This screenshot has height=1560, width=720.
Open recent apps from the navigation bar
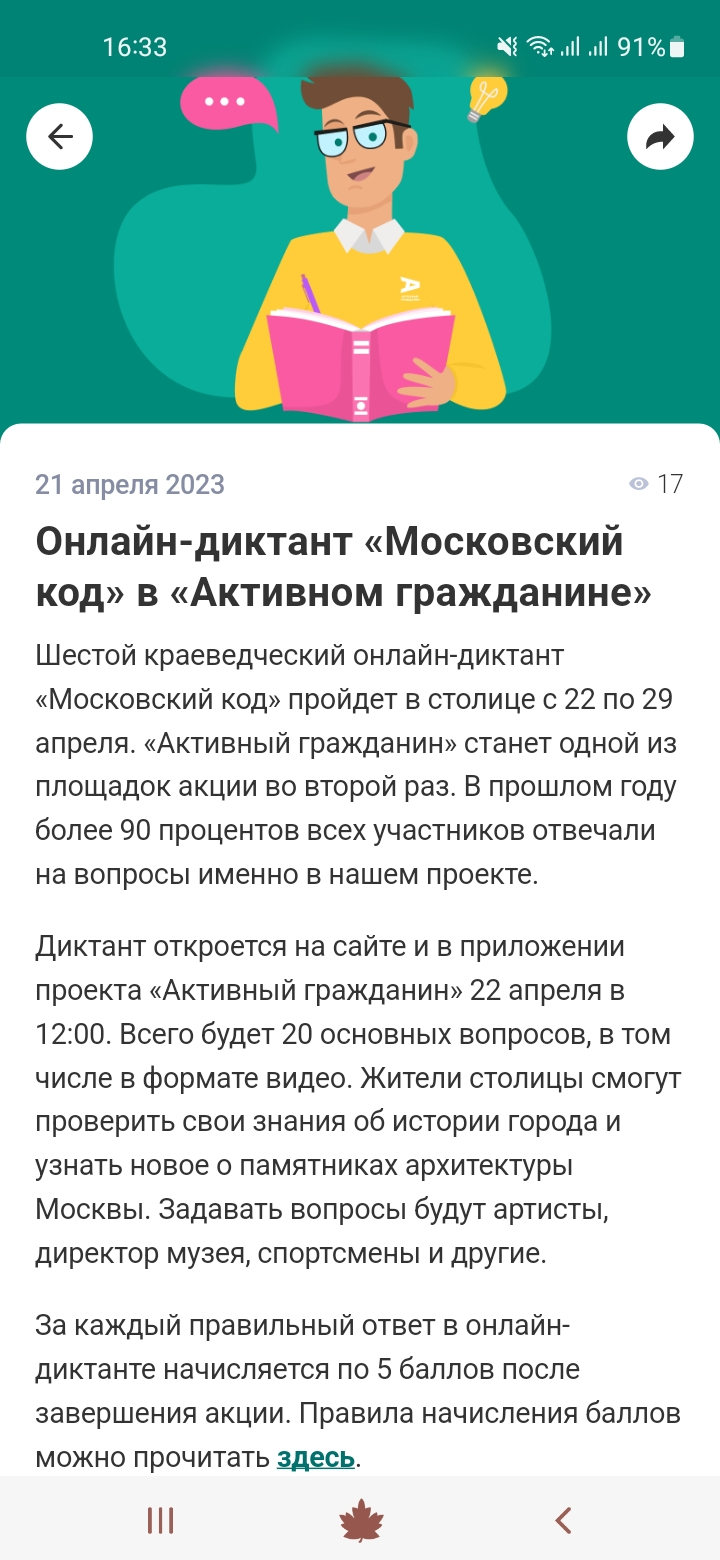point(160,1521)
